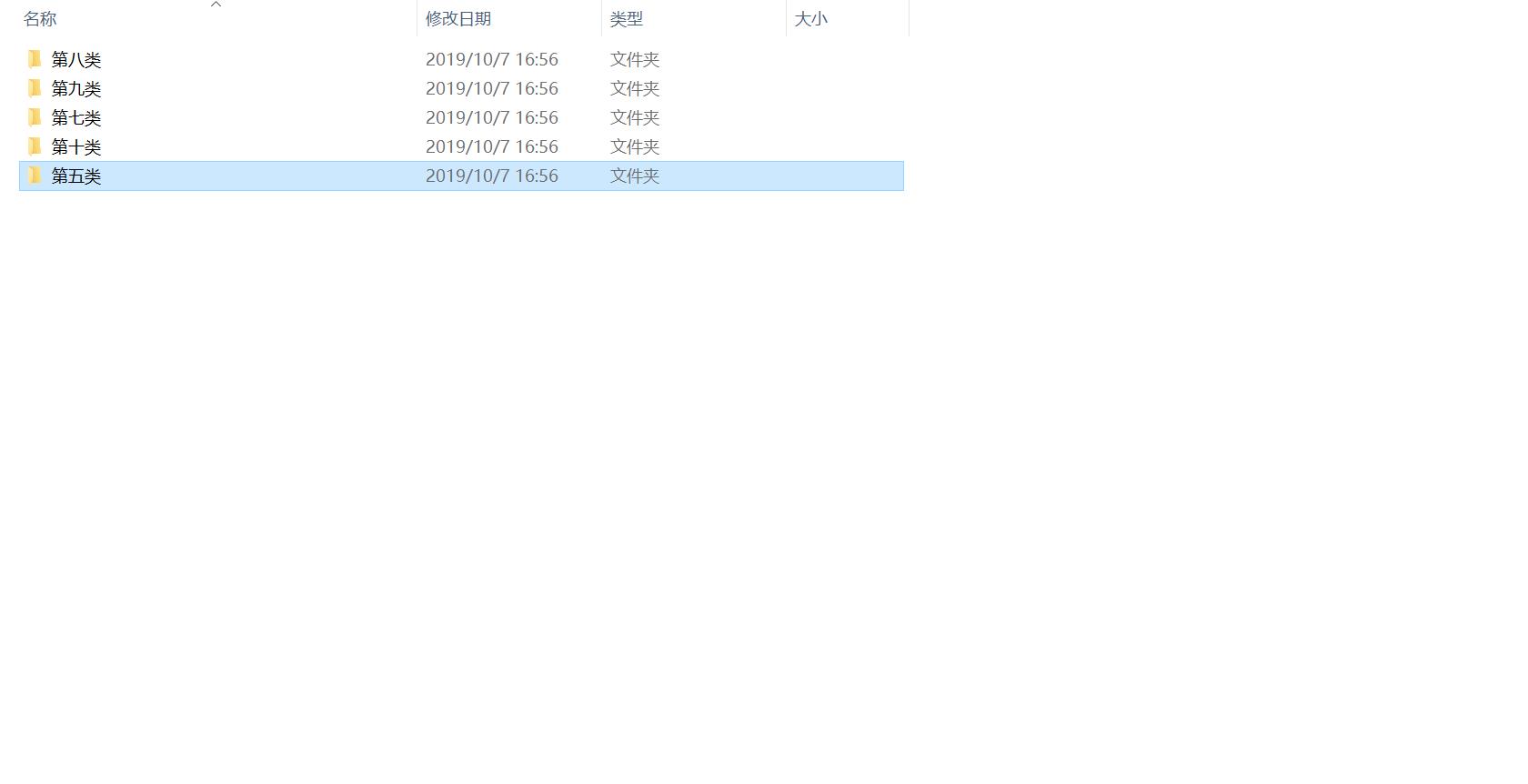
Task: Sort files by 类型 column header
Action: 627,19
